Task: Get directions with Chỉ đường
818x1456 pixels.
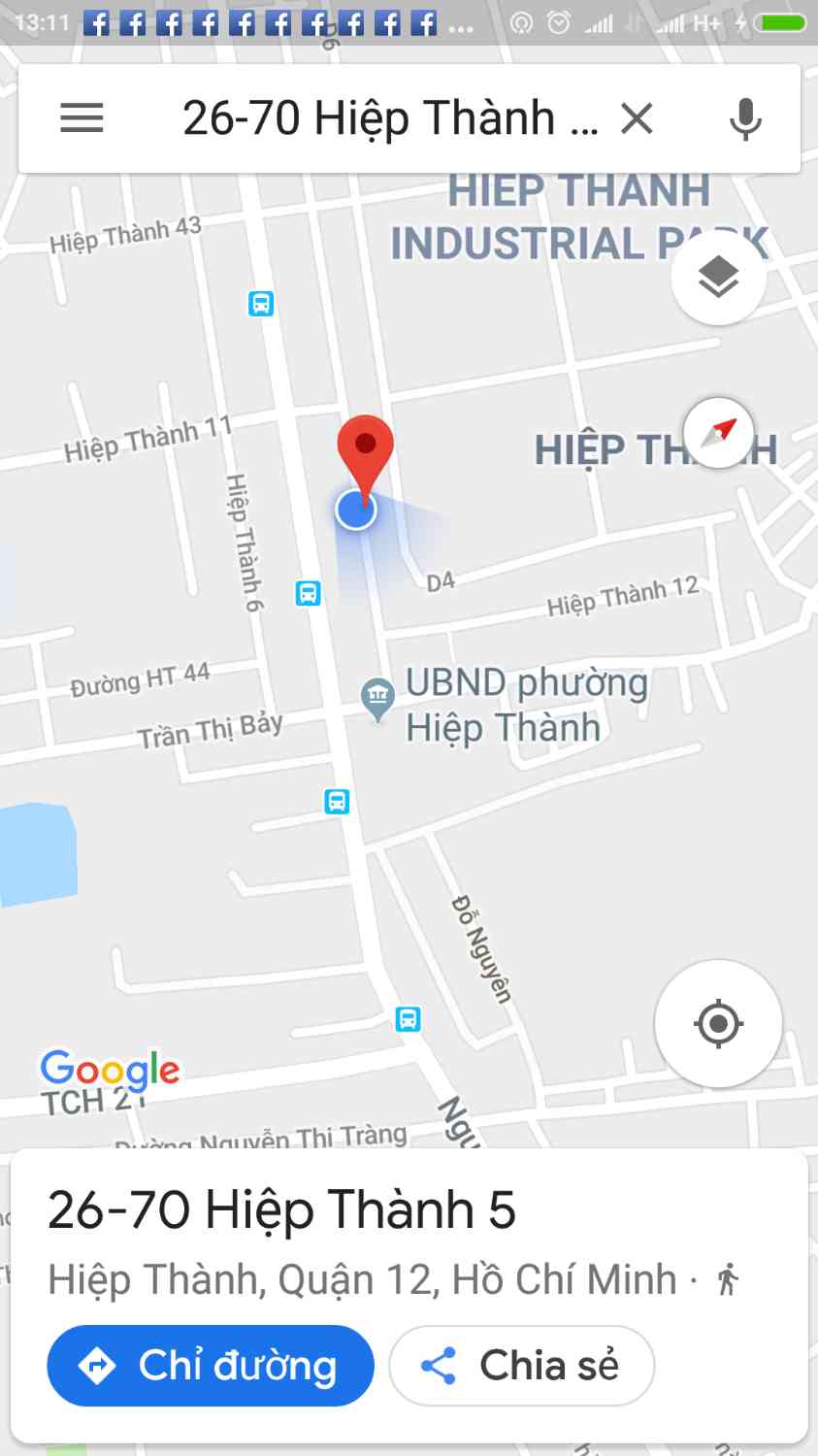Action: tap(211, 1366)
